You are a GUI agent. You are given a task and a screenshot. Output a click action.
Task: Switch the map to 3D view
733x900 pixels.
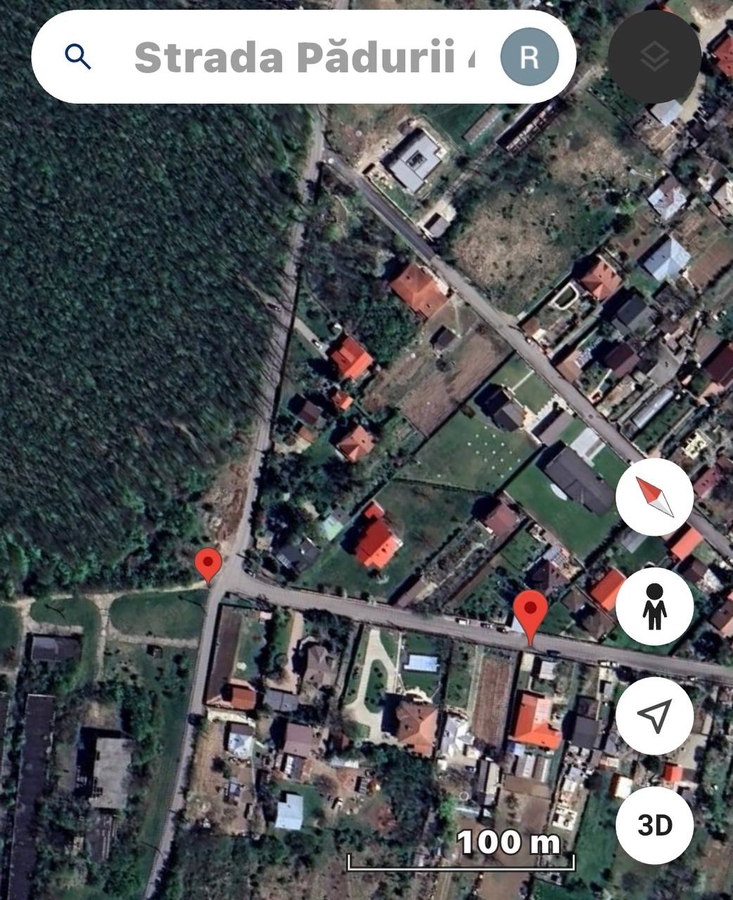click(654, 825)
